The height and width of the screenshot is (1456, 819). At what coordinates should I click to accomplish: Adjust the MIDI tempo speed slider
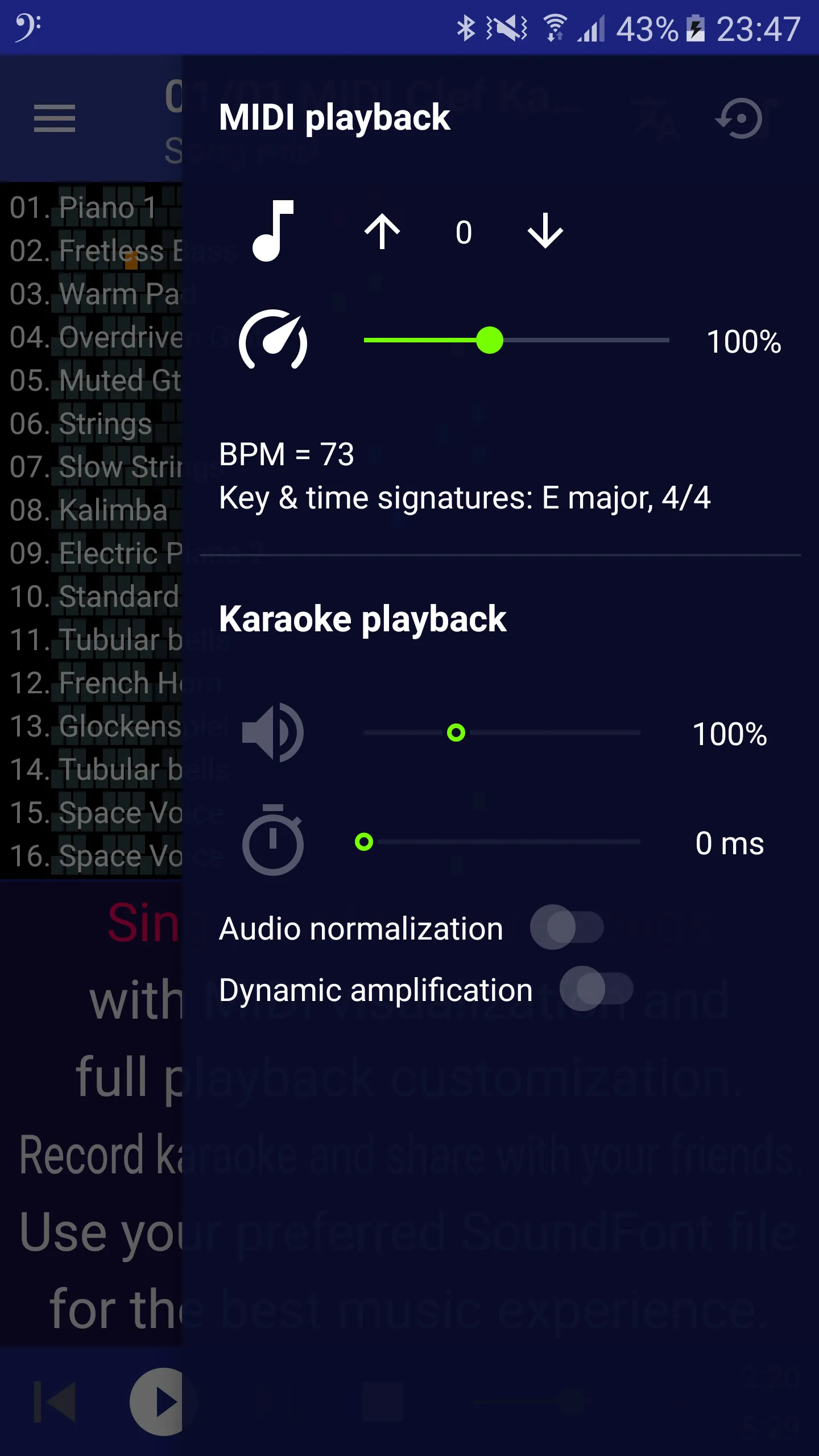[489, 341]
